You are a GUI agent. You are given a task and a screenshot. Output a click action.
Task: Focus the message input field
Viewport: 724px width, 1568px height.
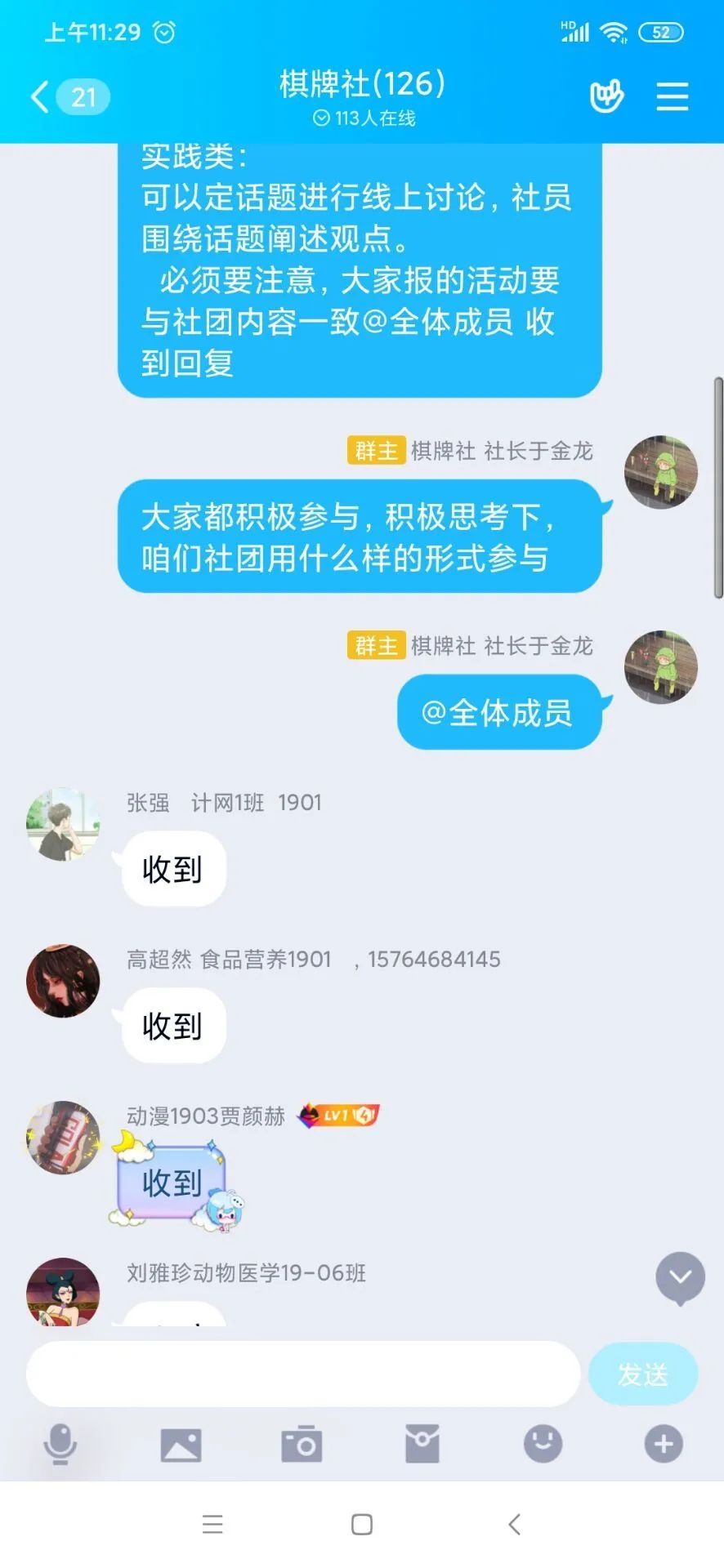click(302, 1374)
